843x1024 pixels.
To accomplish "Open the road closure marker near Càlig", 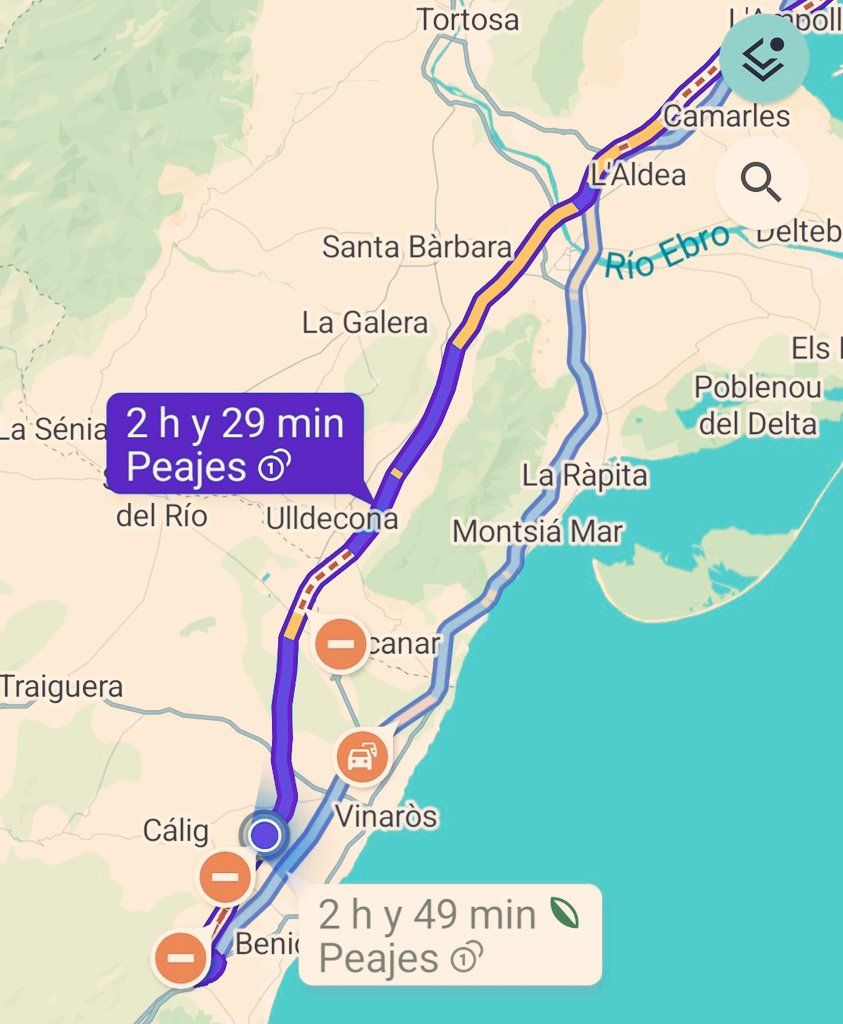I will click(226, 877).
